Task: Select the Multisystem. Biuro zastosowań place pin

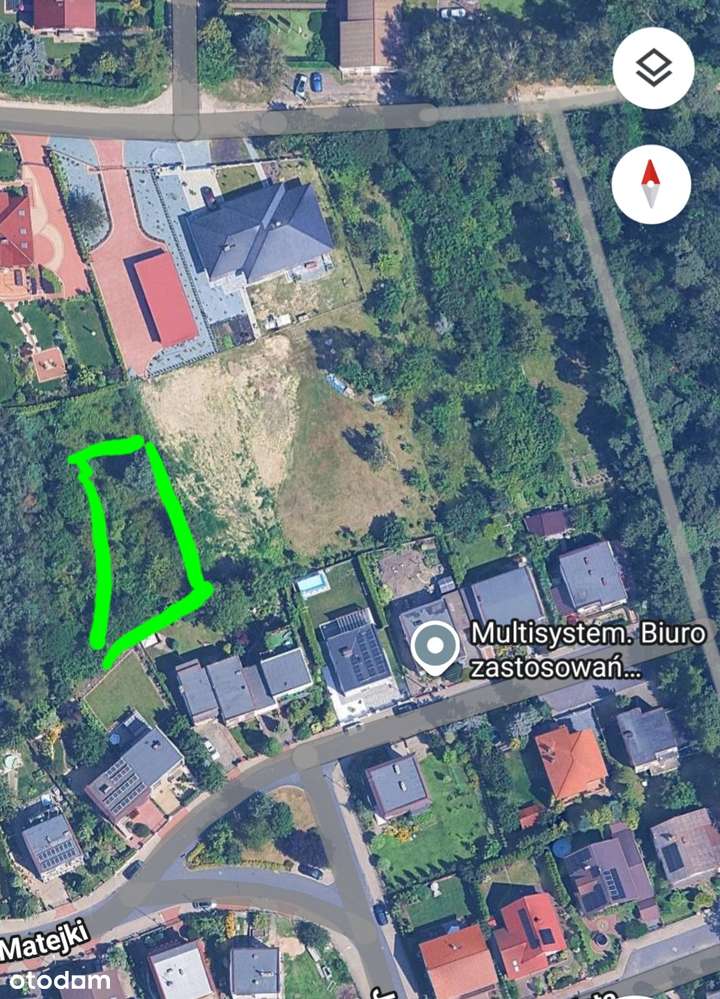Action: pos(435,646)
